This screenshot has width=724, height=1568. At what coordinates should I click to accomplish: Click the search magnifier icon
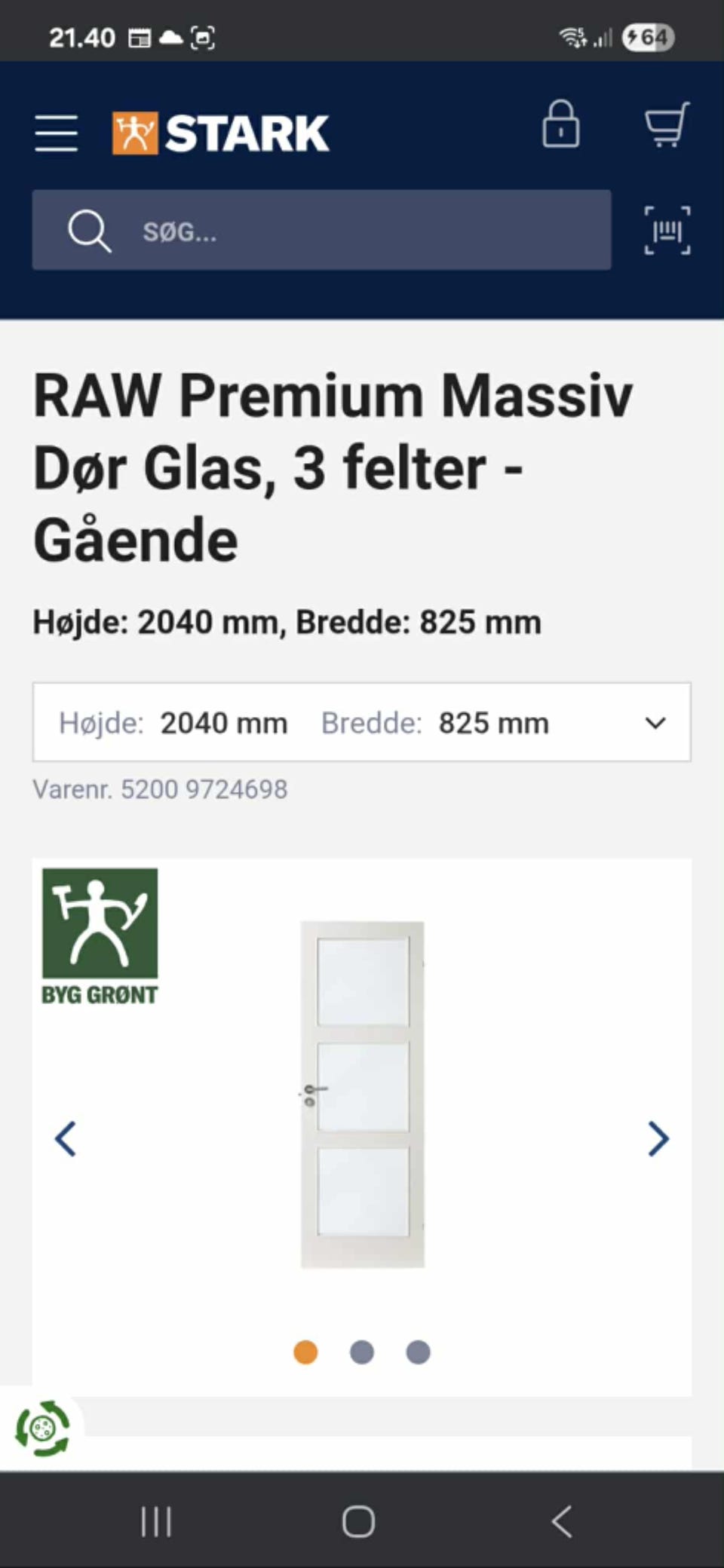click(x=88, y=230)
